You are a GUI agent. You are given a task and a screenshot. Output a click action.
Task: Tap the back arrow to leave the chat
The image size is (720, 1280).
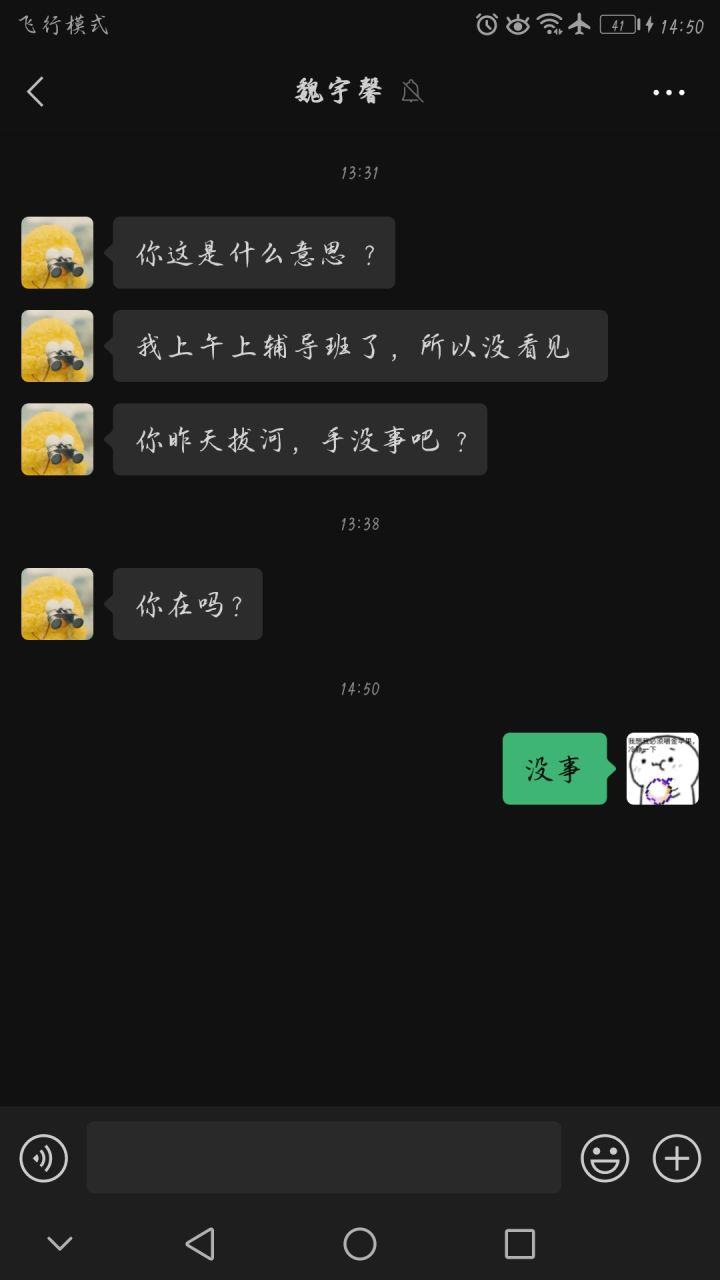(x=36, y=91)
